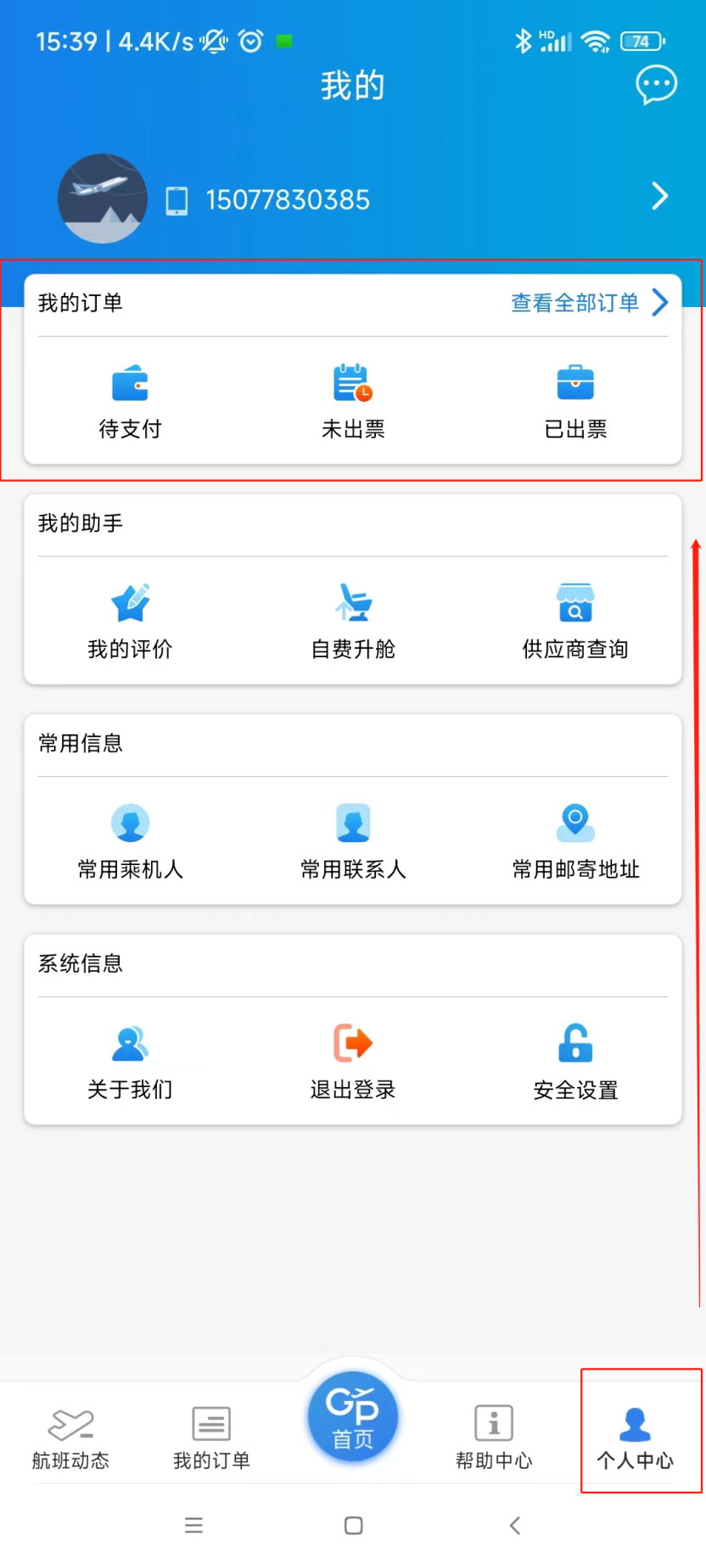The image size is (706, 1568).
Task: Open 未出票 unissued ticket orders
Action: click(353, 401)
